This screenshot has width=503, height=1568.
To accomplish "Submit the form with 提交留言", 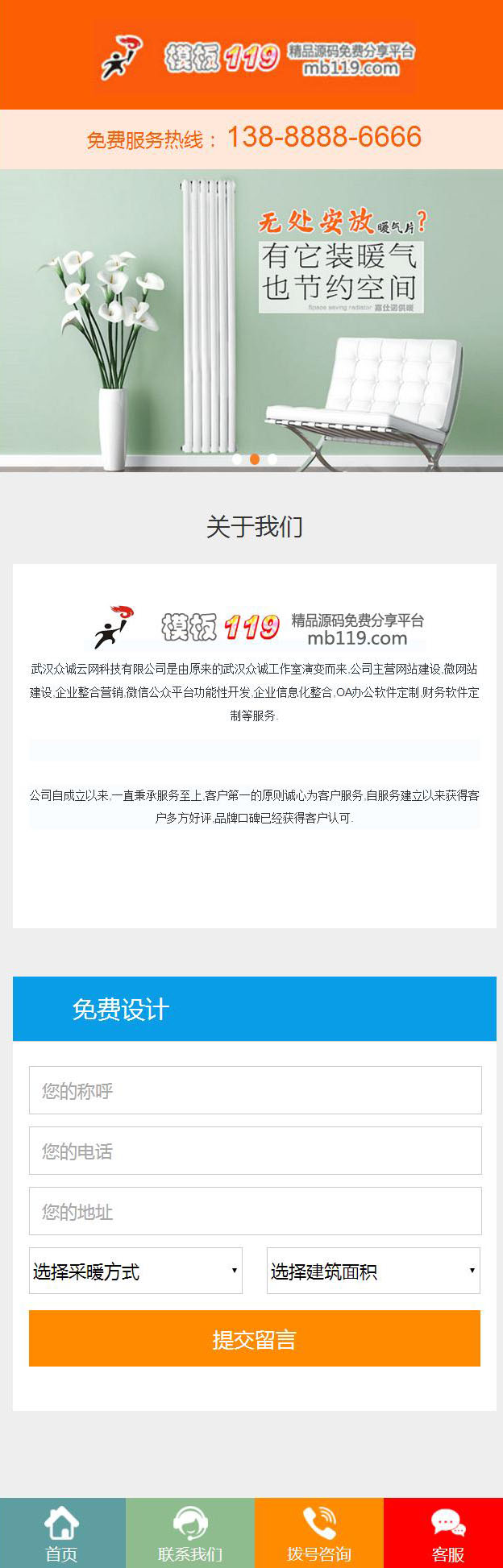I will 255,1338.
